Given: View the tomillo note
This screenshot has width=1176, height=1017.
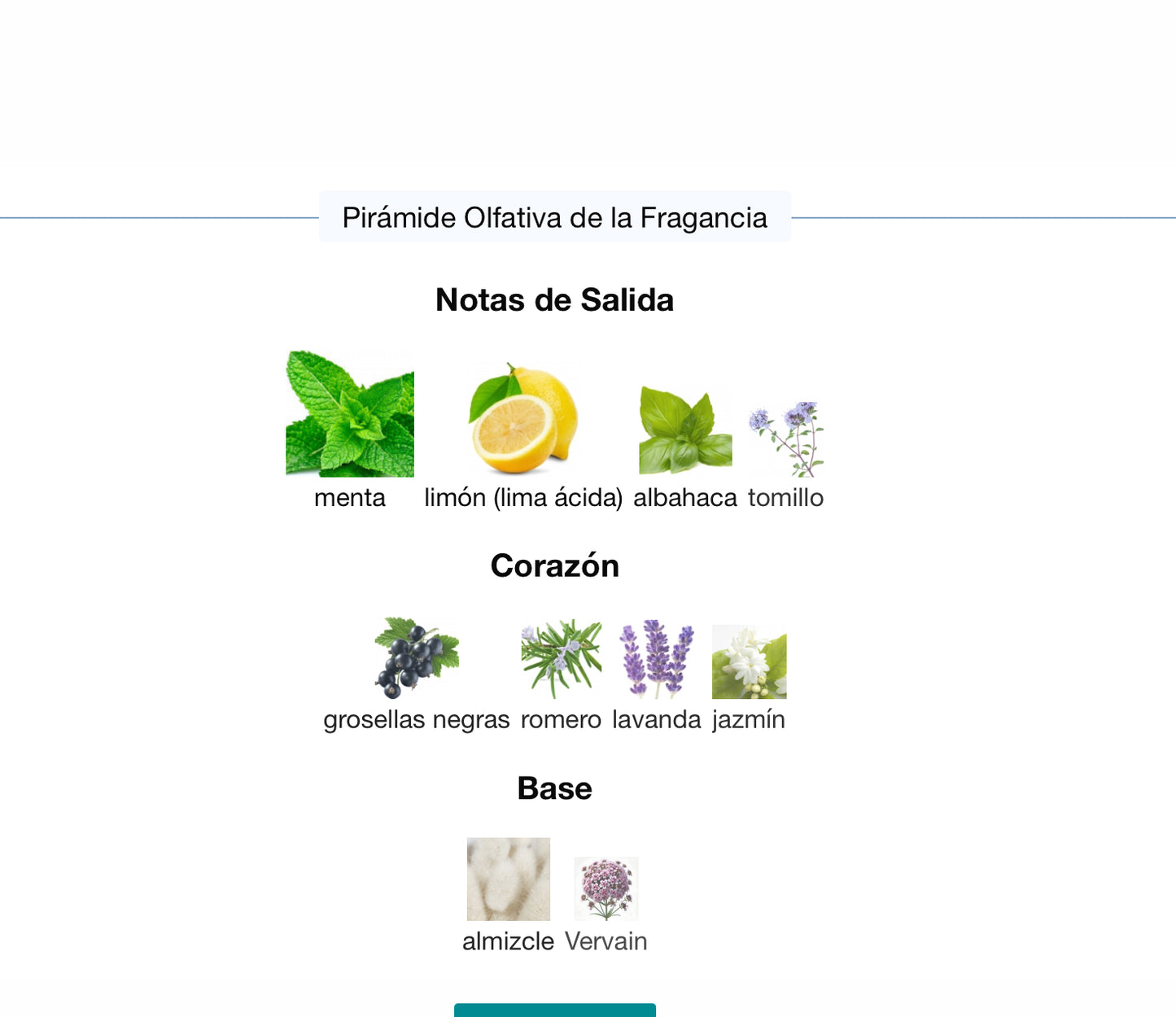Looking at the screenshot, I should coord(786,439).
